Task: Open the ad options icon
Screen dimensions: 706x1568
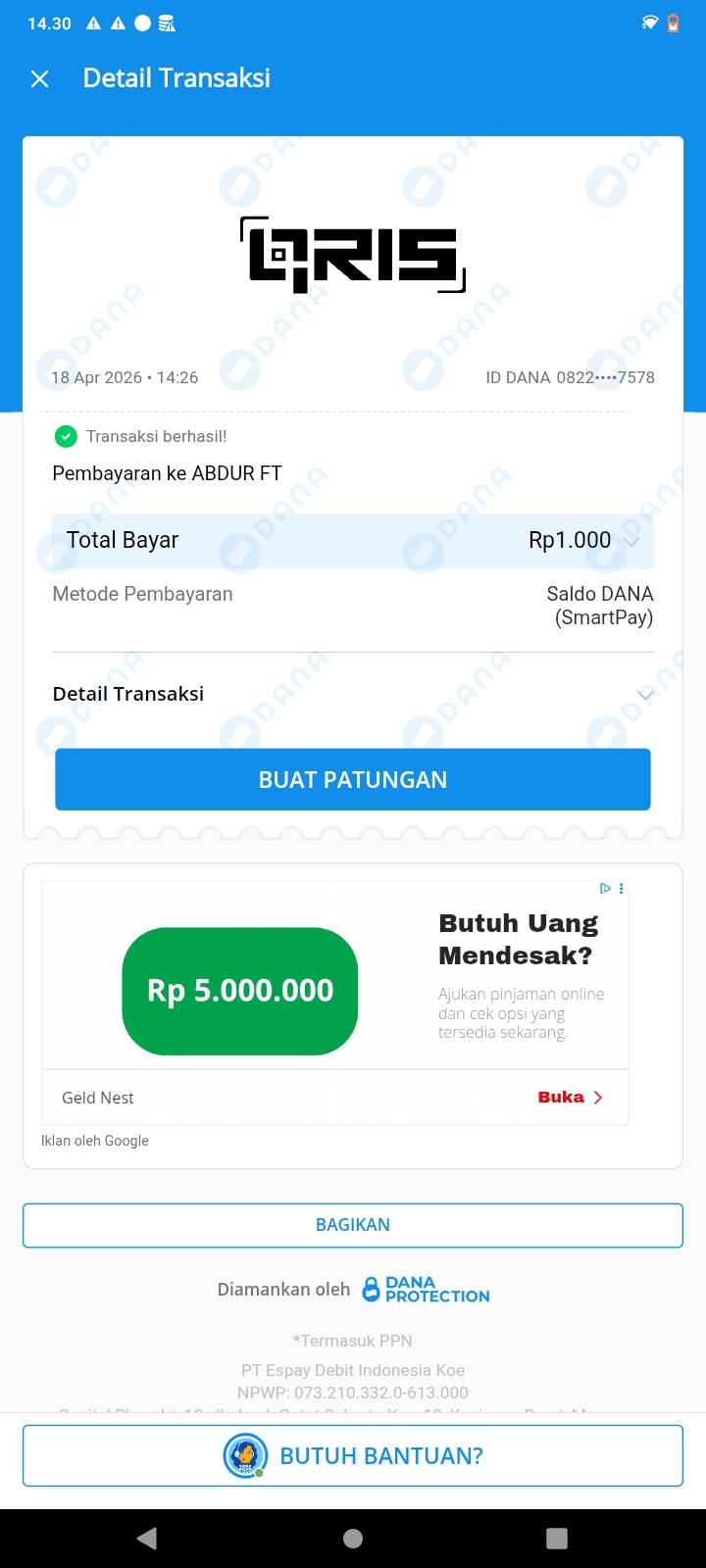Action: (621, 889)
